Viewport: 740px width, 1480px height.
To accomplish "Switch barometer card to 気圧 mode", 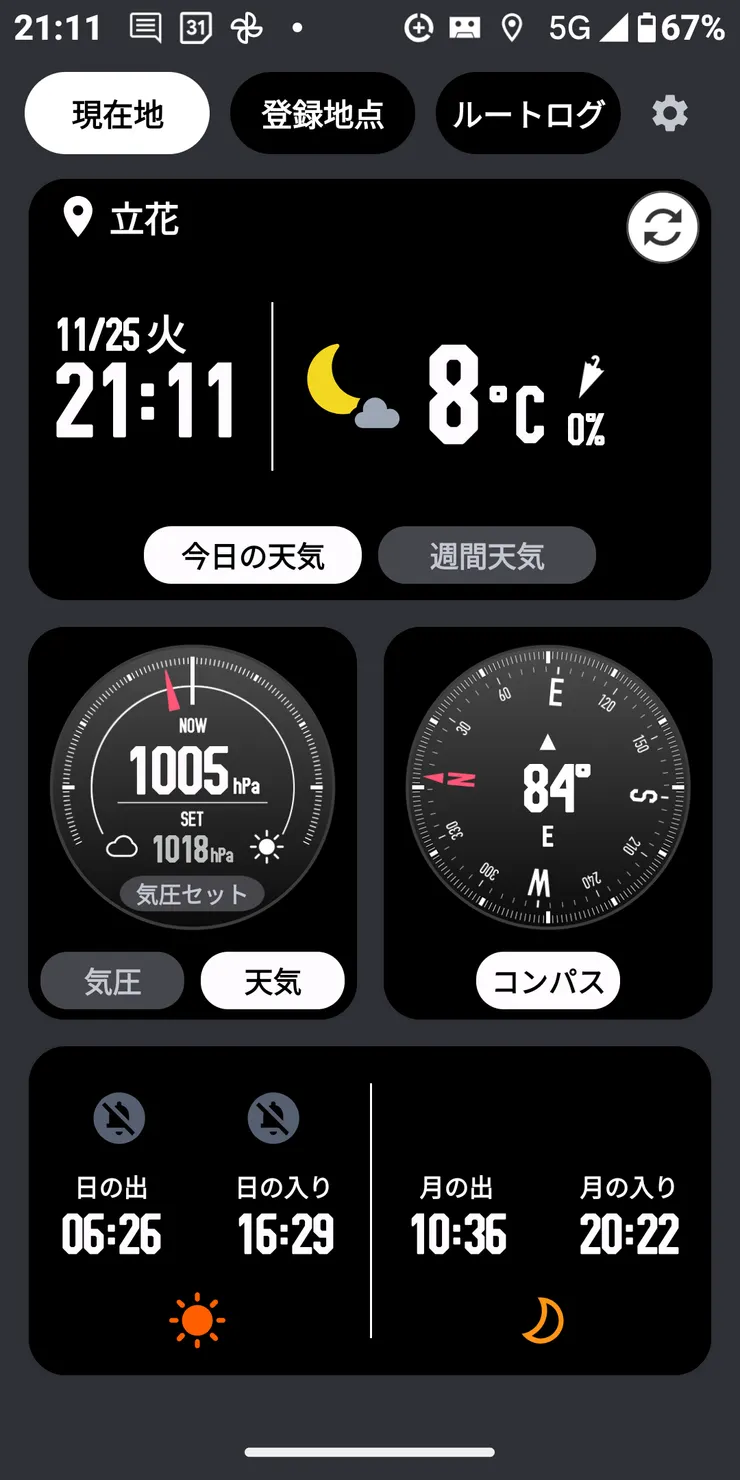I will (x=111, y=981).
